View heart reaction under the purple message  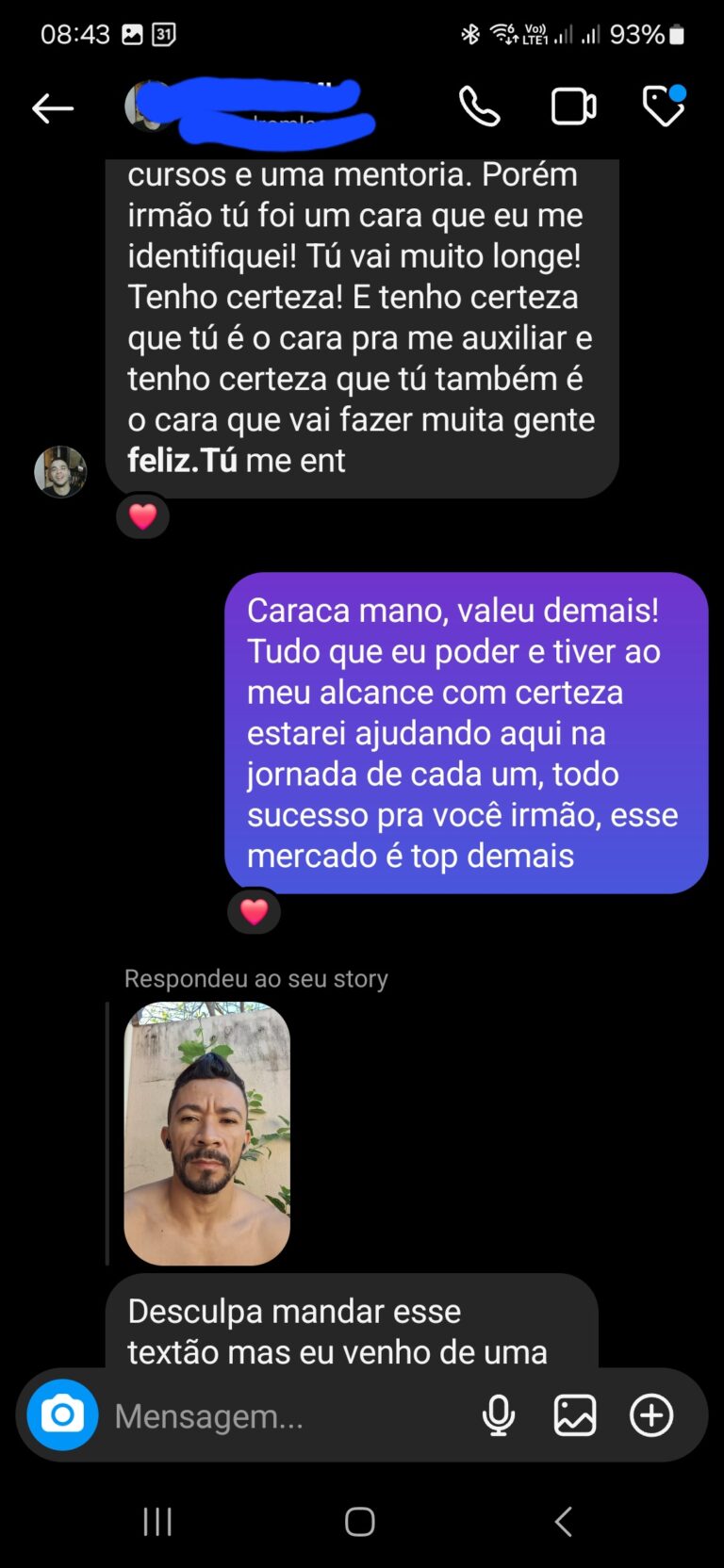pyautogui.click(x=255, y=911)
